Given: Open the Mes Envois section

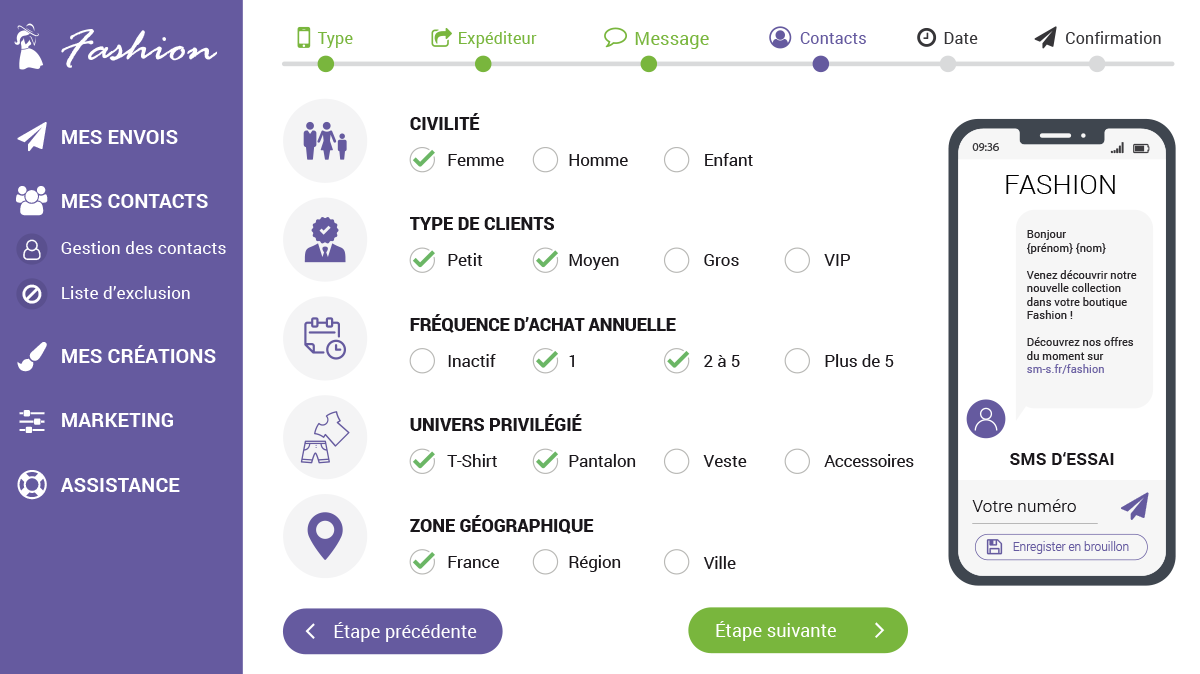Looking at the screenshot, I should [118, 137].
